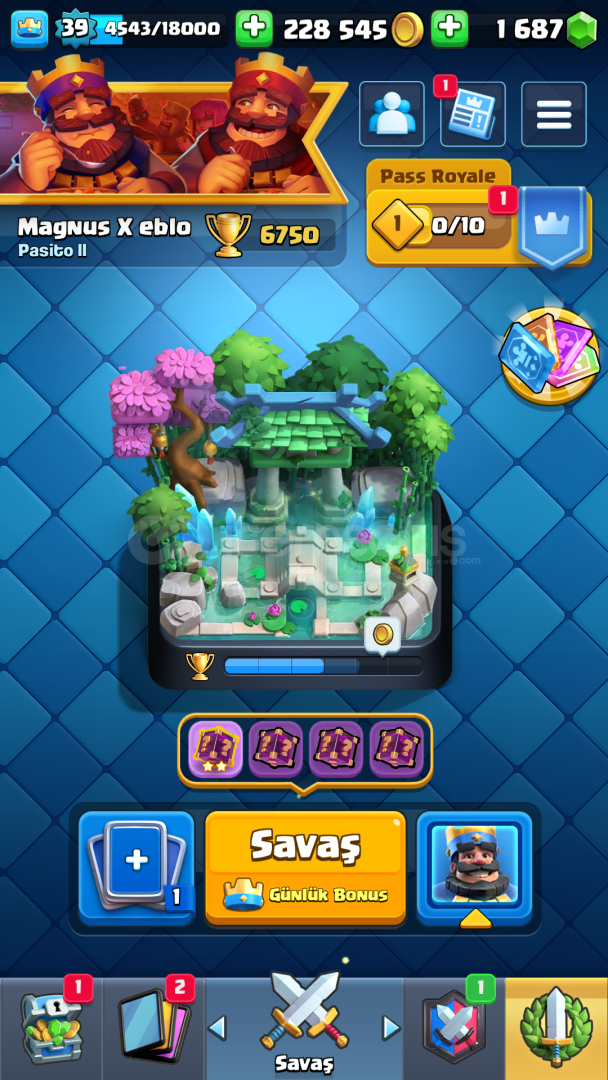Open the event badges icon

pyautogui.click(x=547, y=356)
